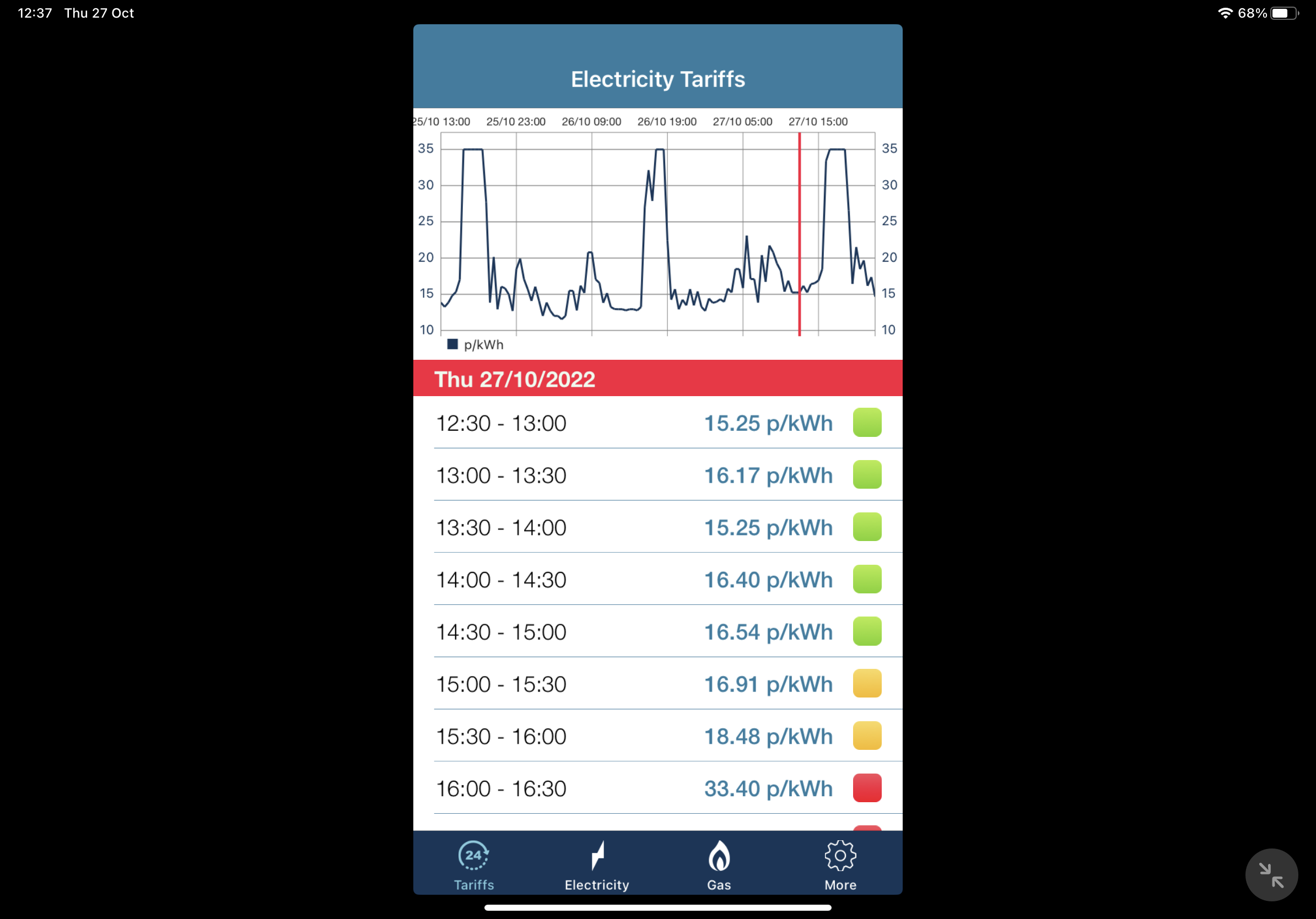Screen dimensions: 1316x919
Task: Go to the Gas tab
Action: [719, 864]
